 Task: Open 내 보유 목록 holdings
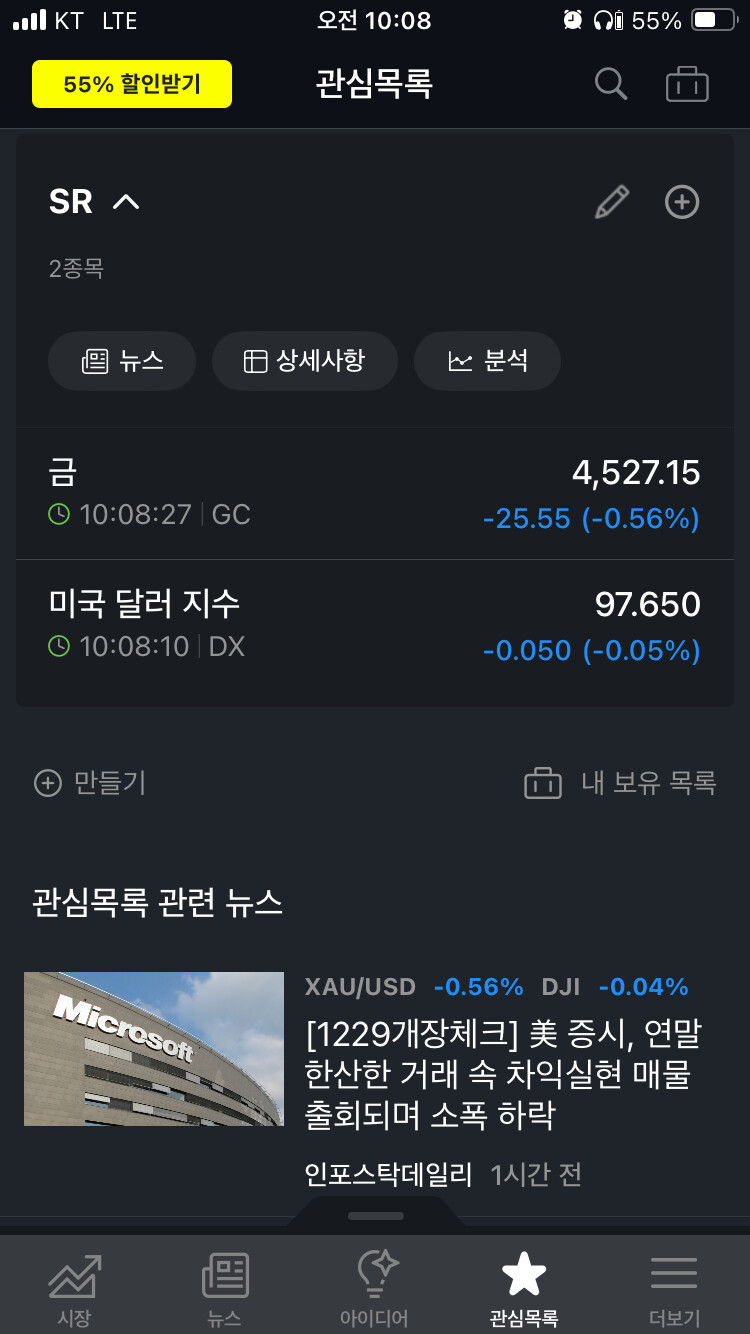[620, 783]
